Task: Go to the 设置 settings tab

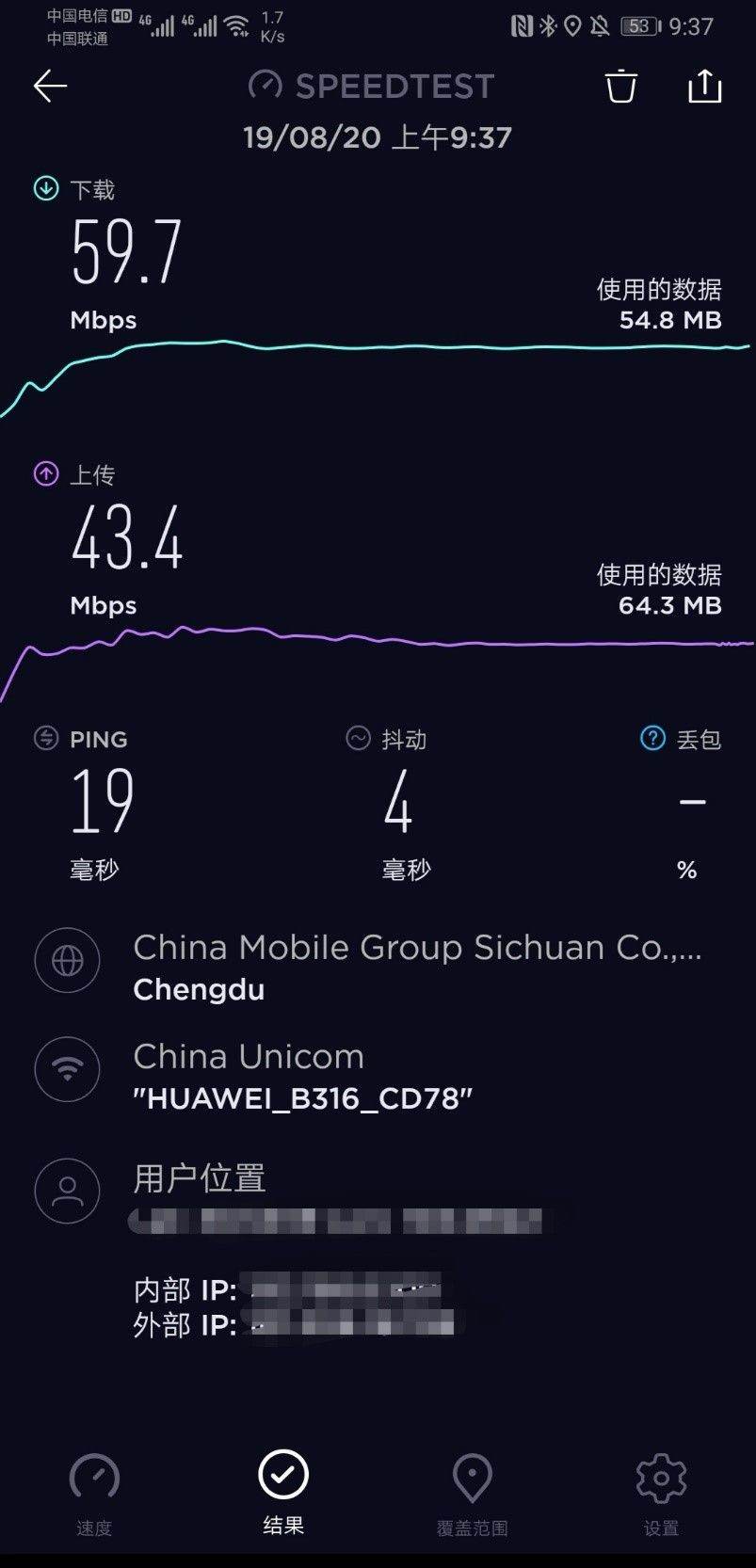Action: 661,1493
